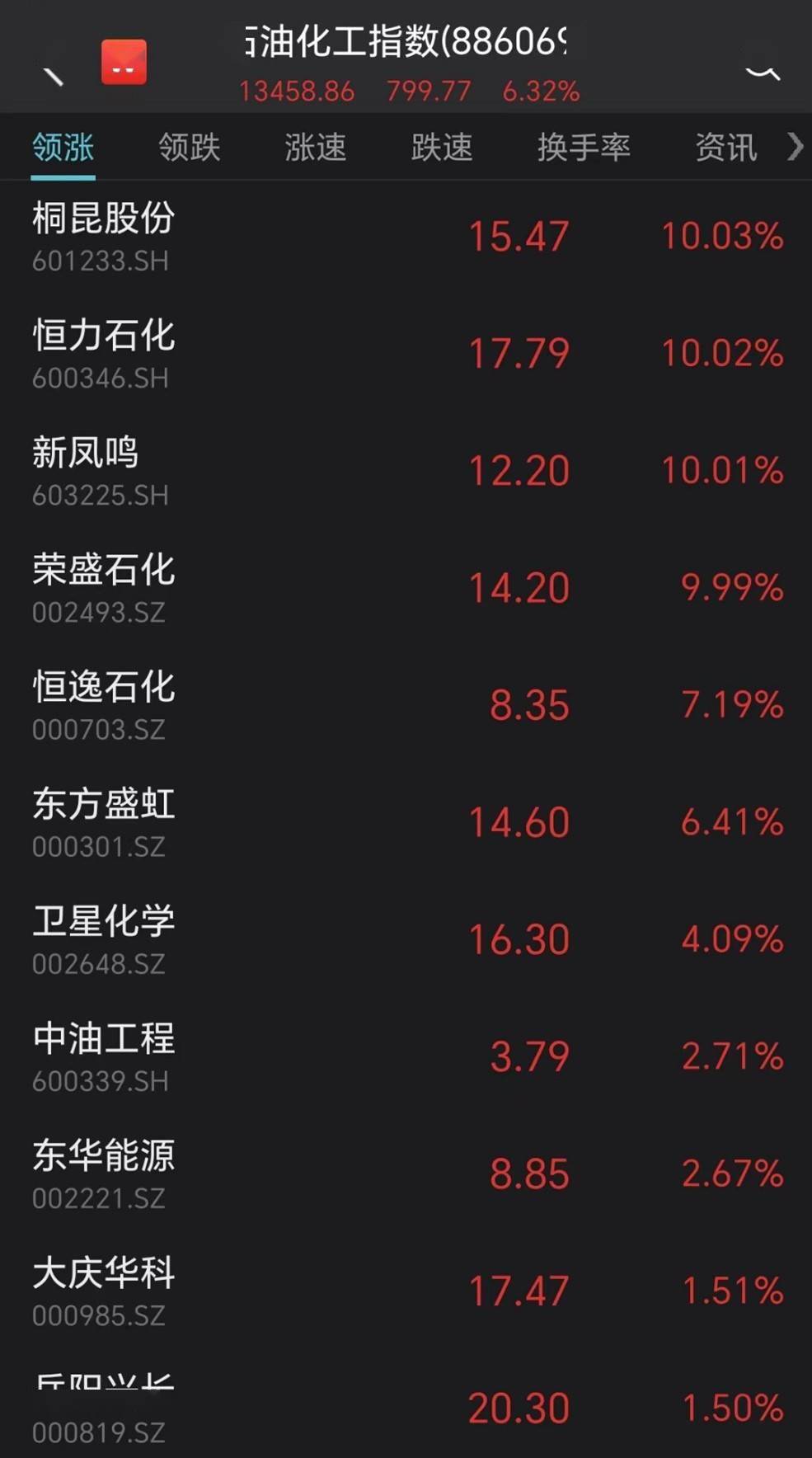
Task: Switch to the 领跌 (decliners) tab
Action: [189, 148]
